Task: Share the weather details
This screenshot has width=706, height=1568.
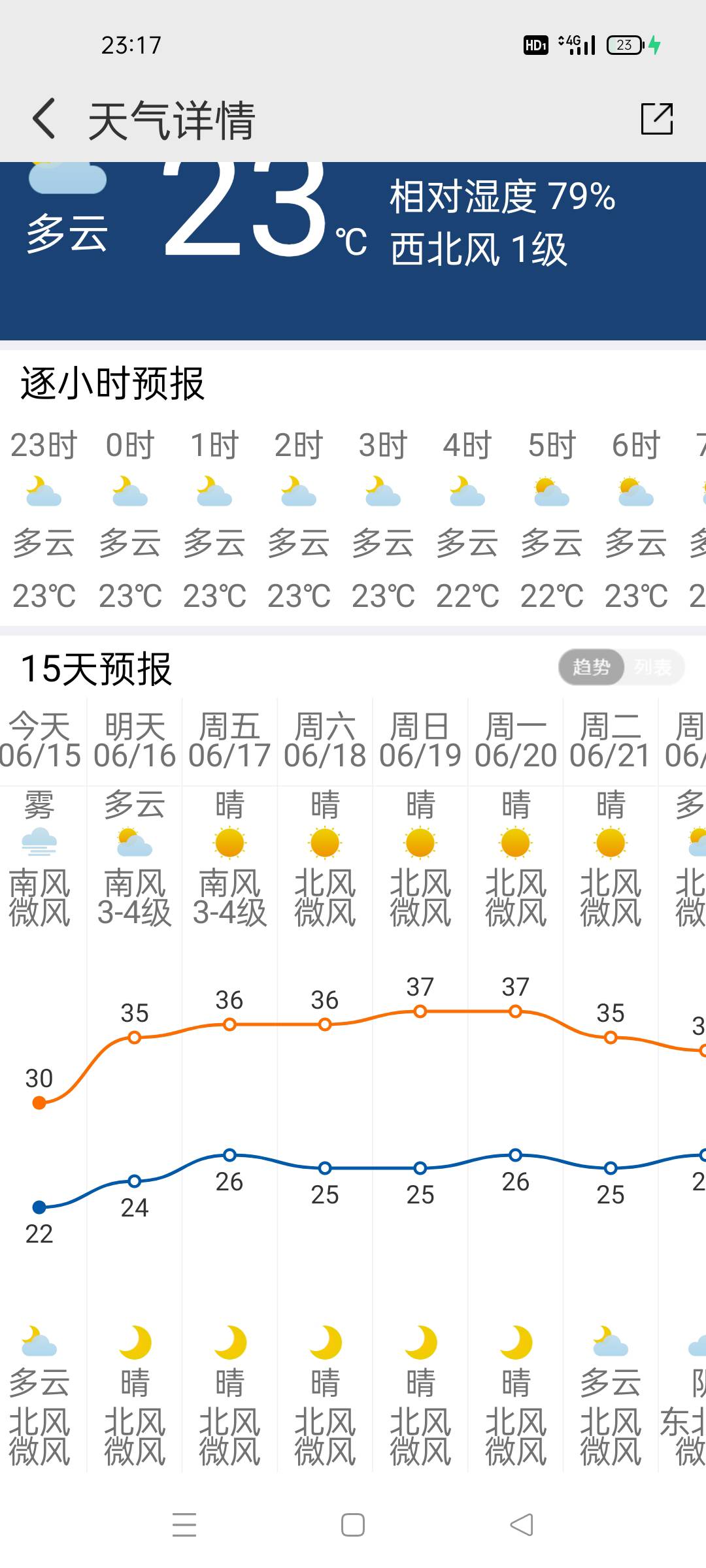Action: point(656,119)
